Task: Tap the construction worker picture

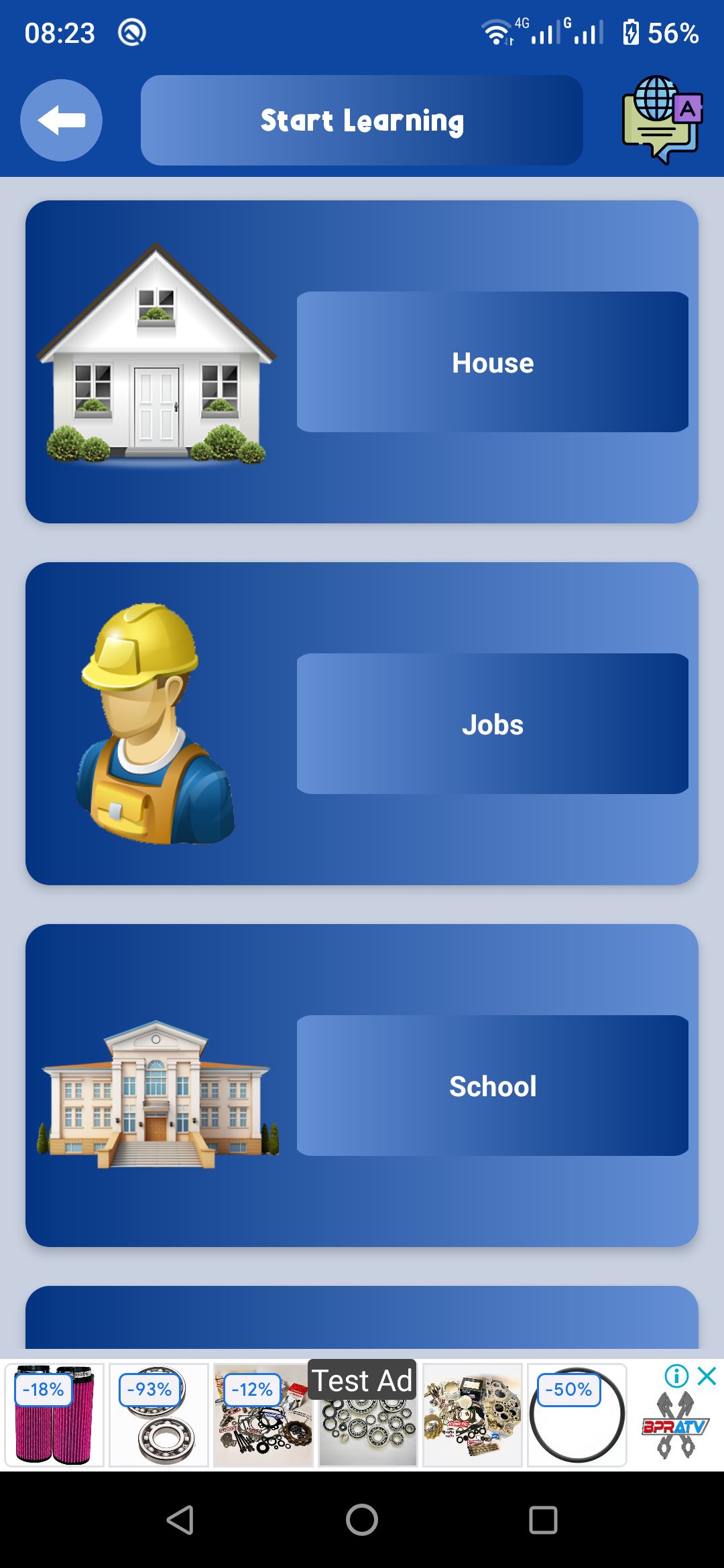Action: tap(156, 724)
